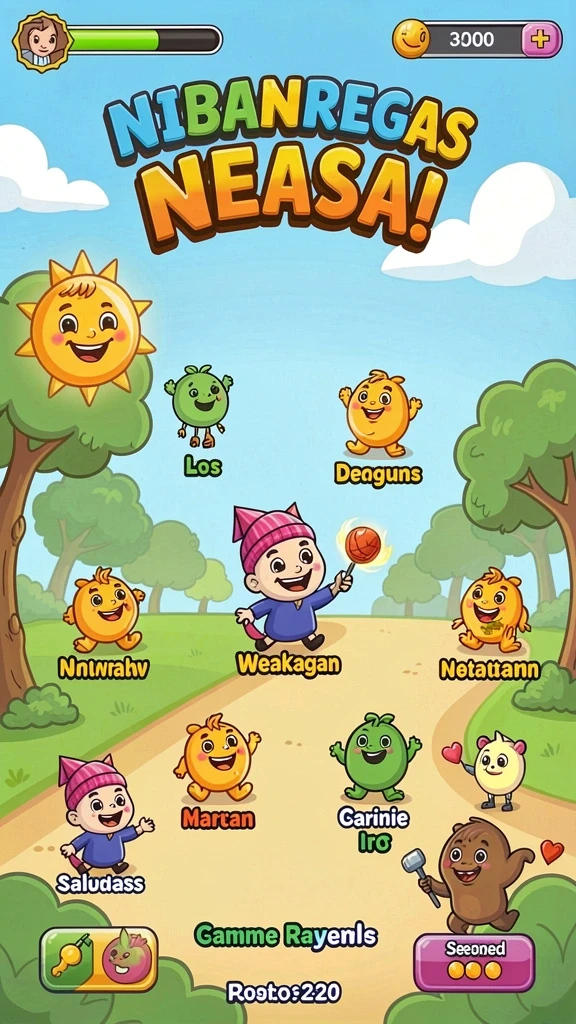Choose the Netattann character
This screenshot has width=576, height=1024.
point(490,609)
